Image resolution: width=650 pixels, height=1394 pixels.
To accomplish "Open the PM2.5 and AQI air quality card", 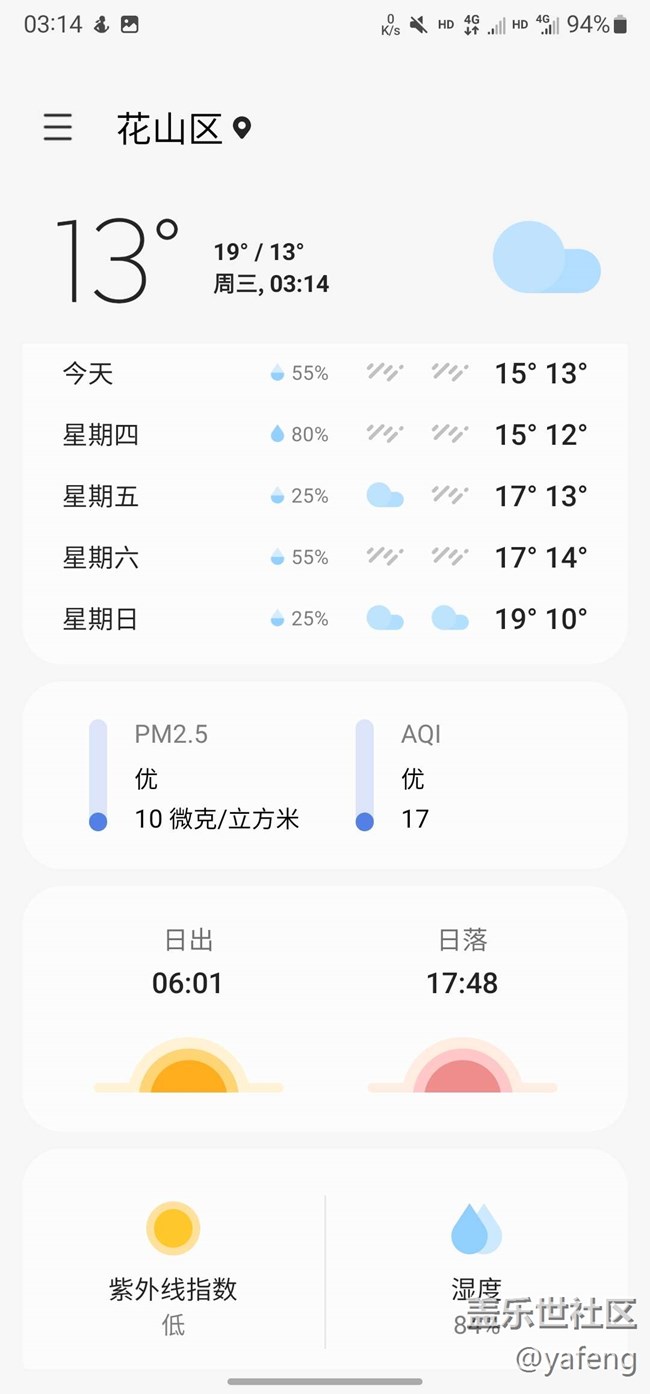I will click(x=324, y=776).
